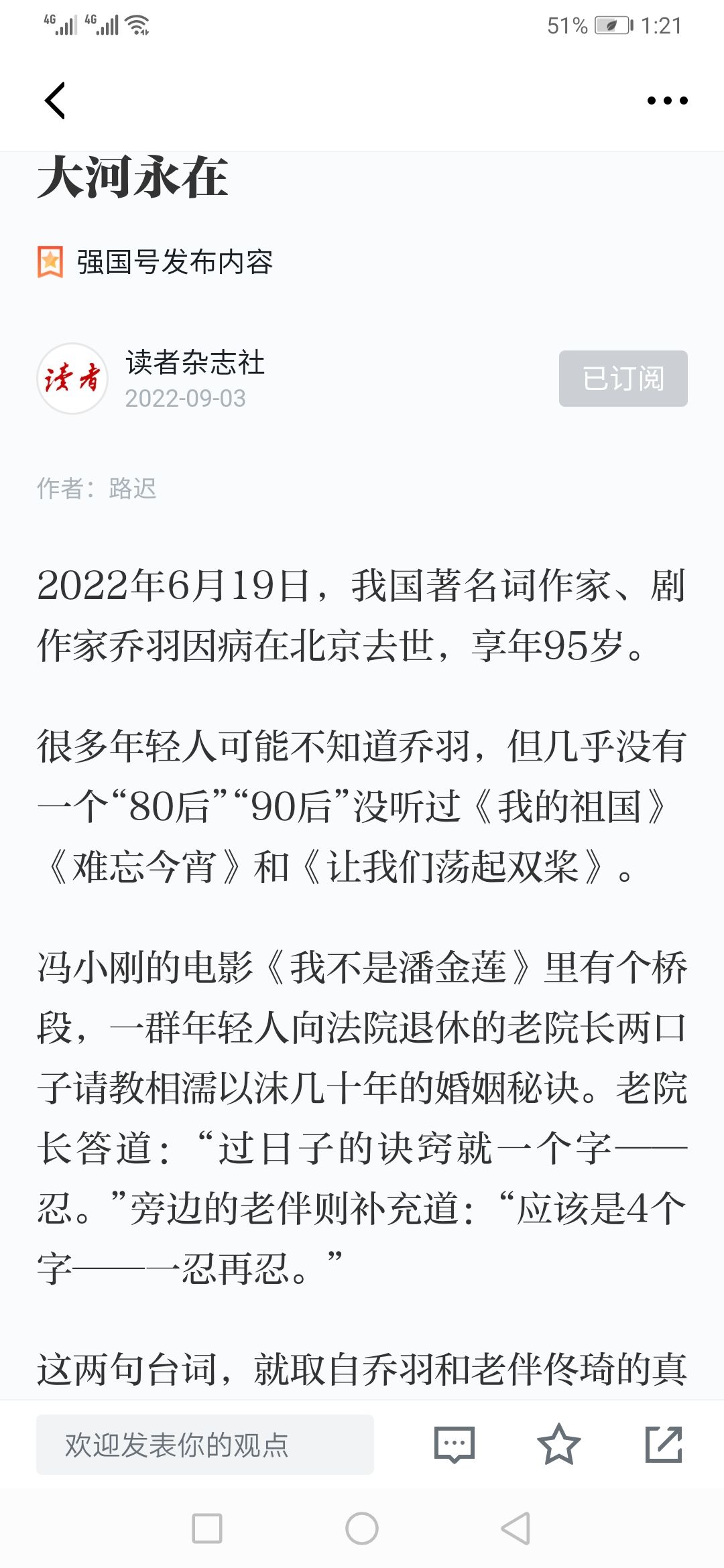Go back using the top-left arrow
Screen dimensions: 724x1568
point(55,101)
